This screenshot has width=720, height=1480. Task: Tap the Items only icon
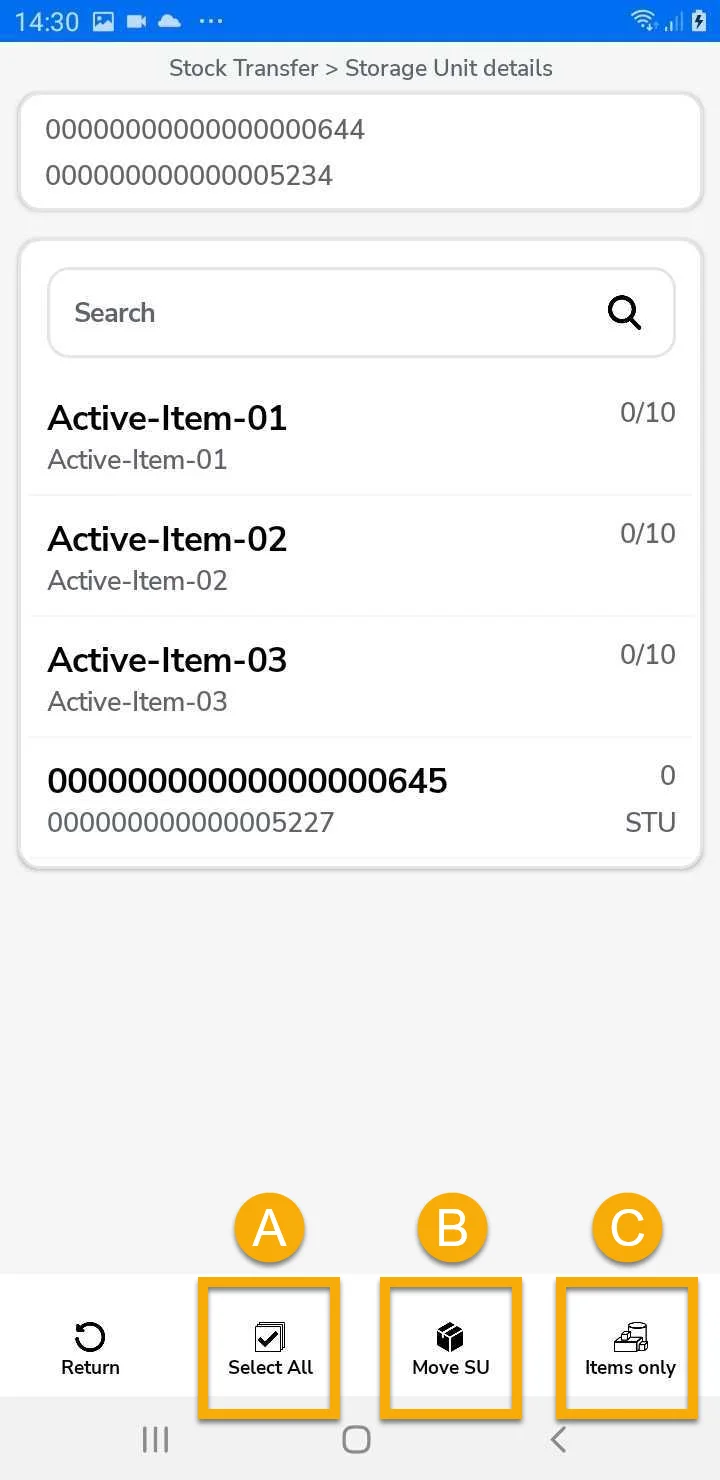(x=627, y=1332)
